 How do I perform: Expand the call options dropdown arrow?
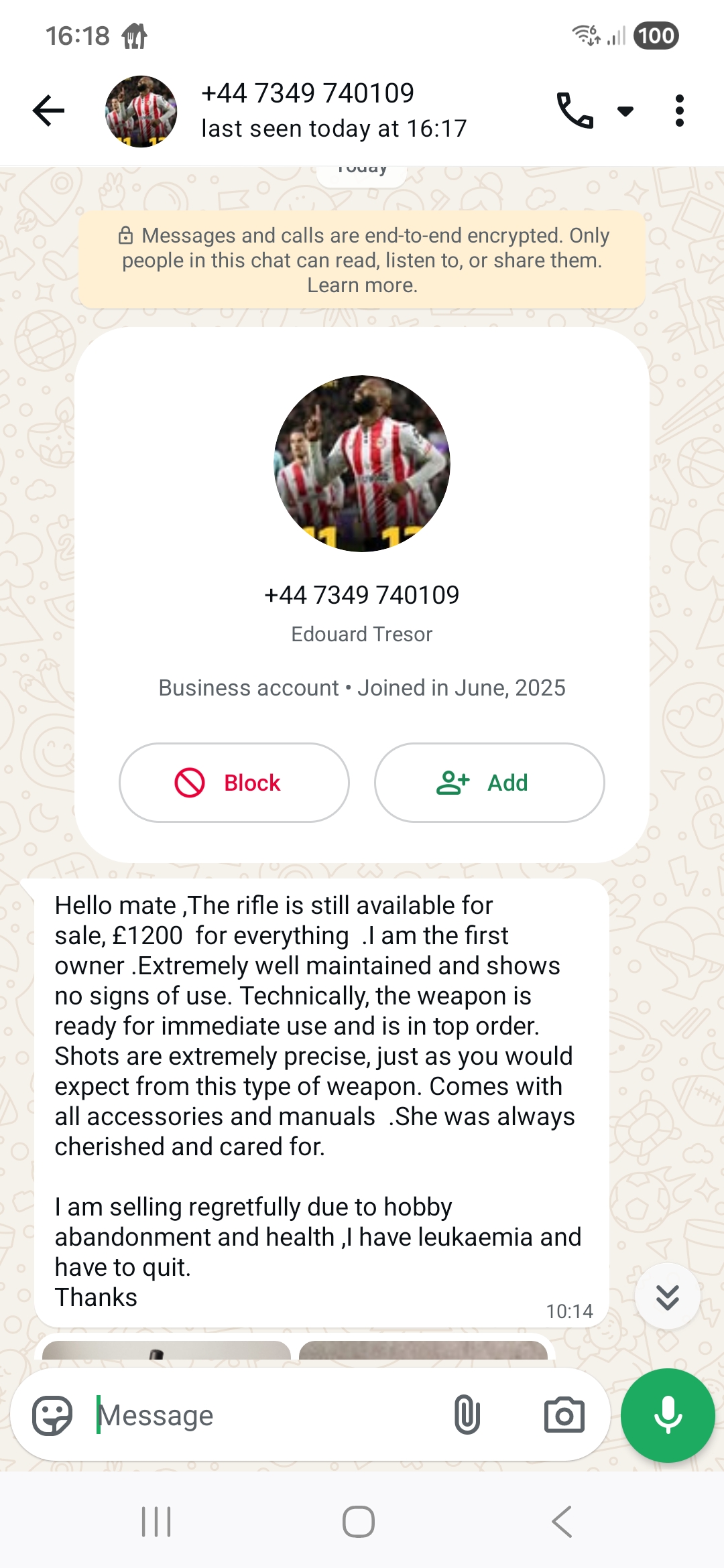pyautogui.click(x=625, y=111)
